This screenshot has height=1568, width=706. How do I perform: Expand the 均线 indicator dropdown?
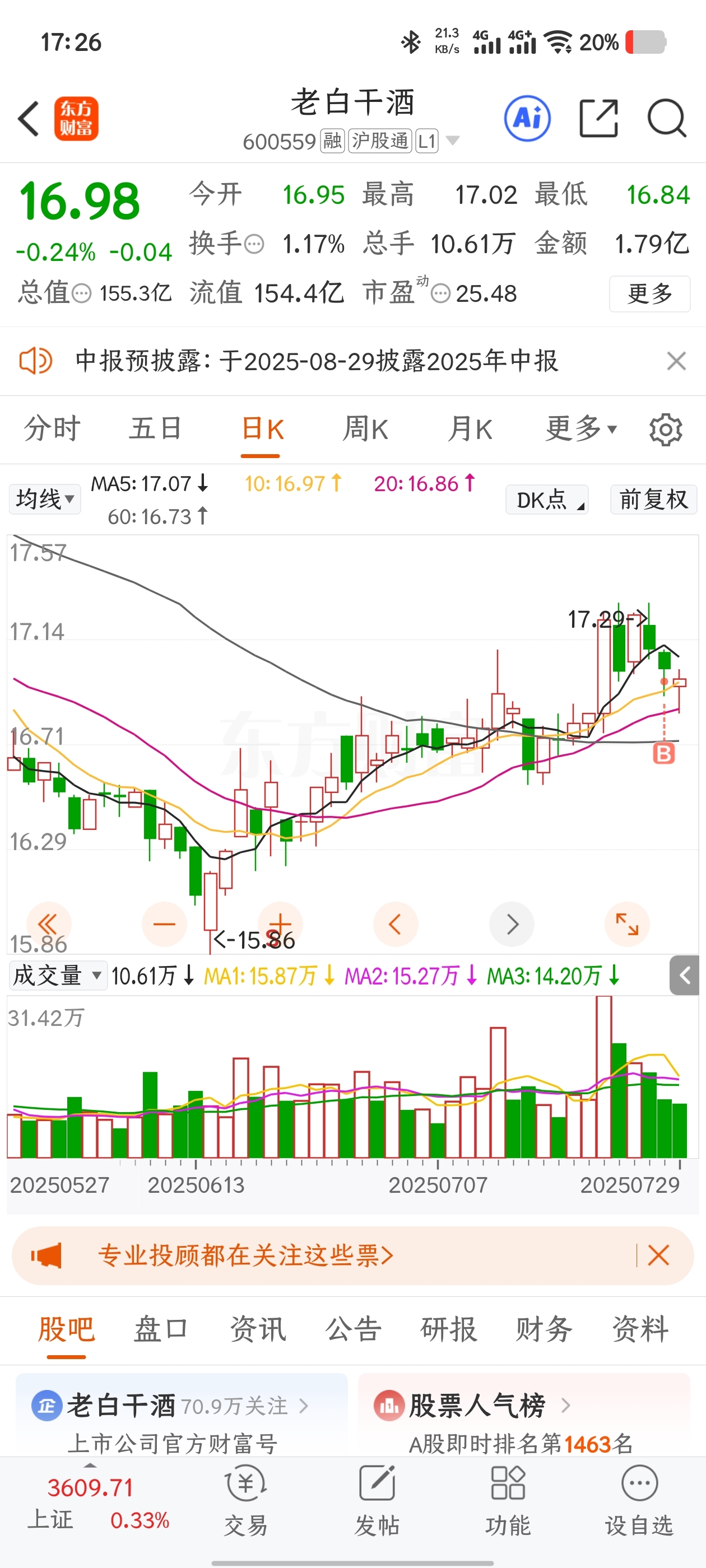click(45, 500)
